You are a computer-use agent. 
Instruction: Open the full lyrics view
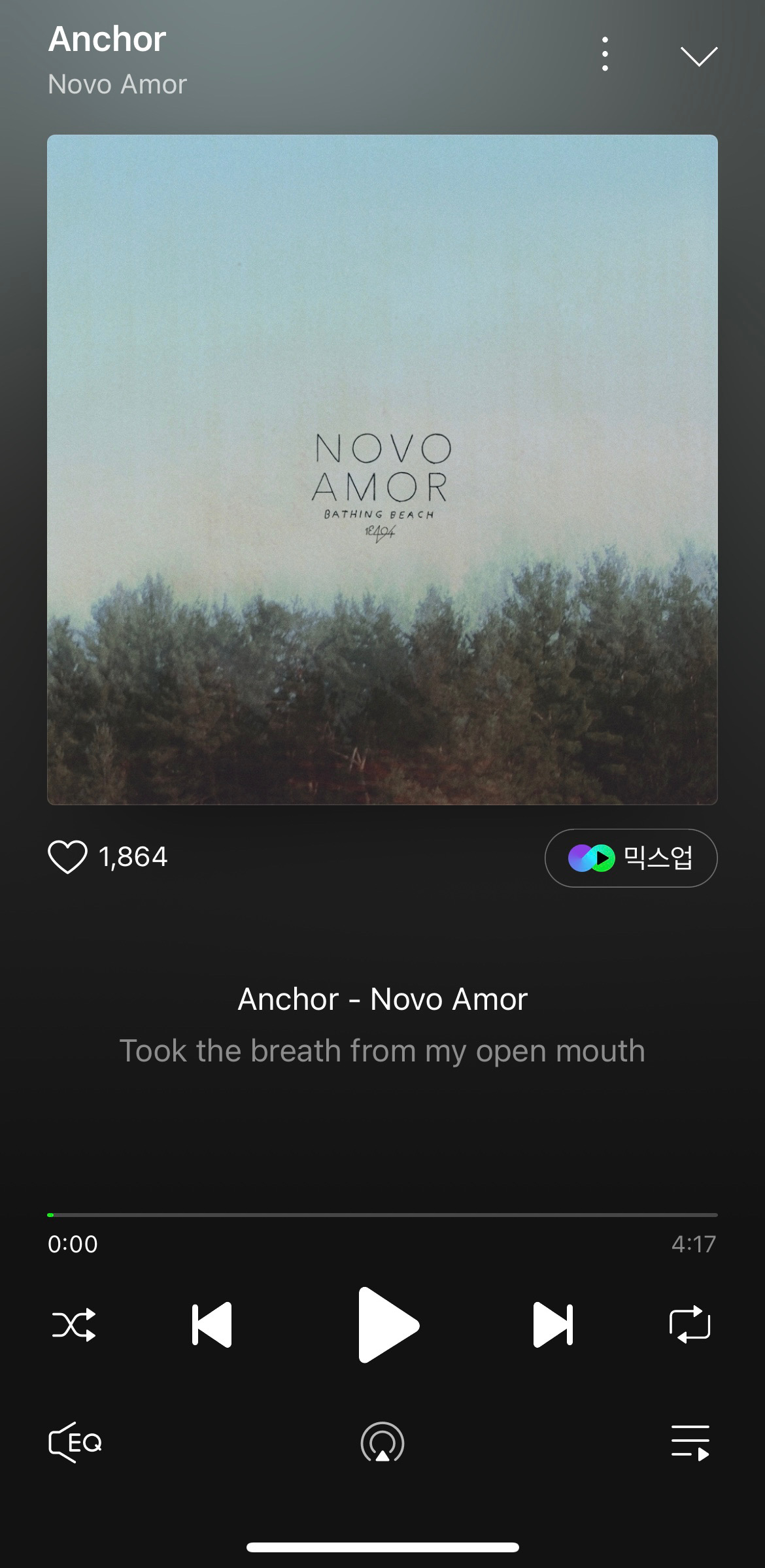pyautogui.click(x=382, y=1025)
